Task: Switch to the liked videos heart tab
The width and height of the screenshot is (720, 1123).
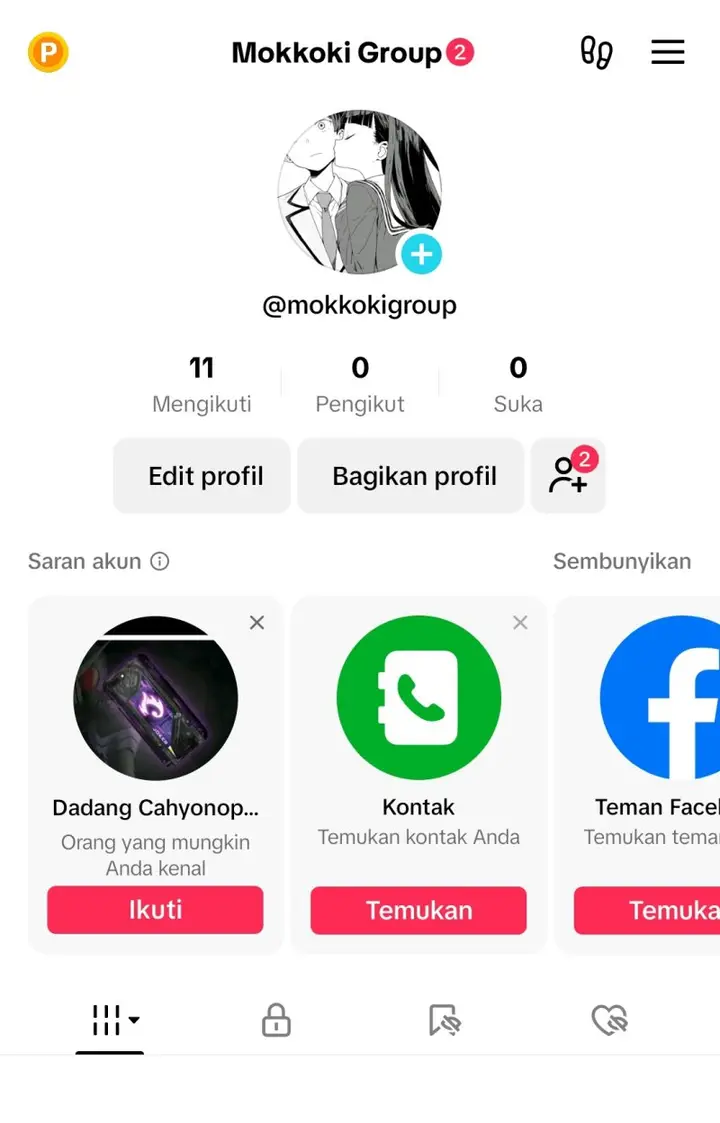Action: pos(609,1020)
